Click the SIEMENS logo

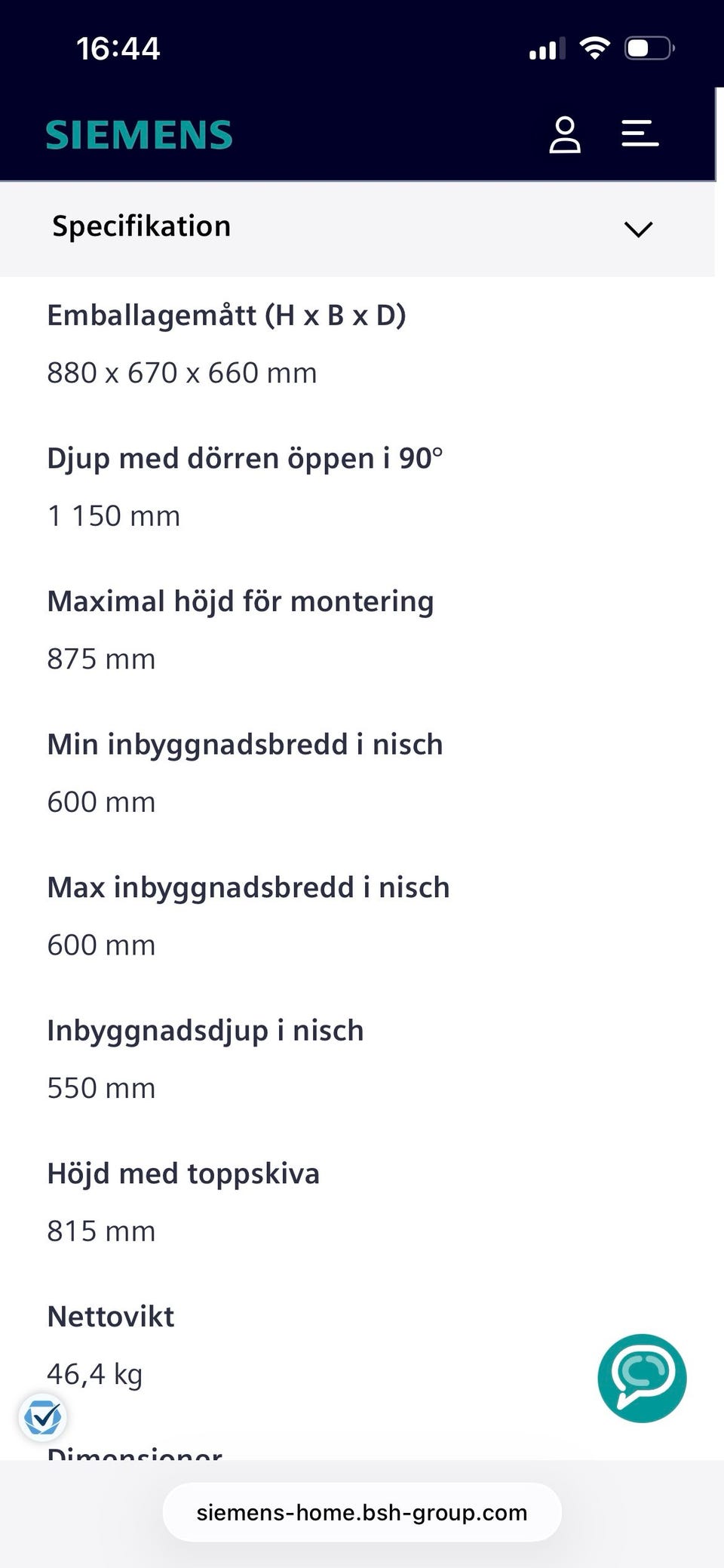click(x=139, y=134)
